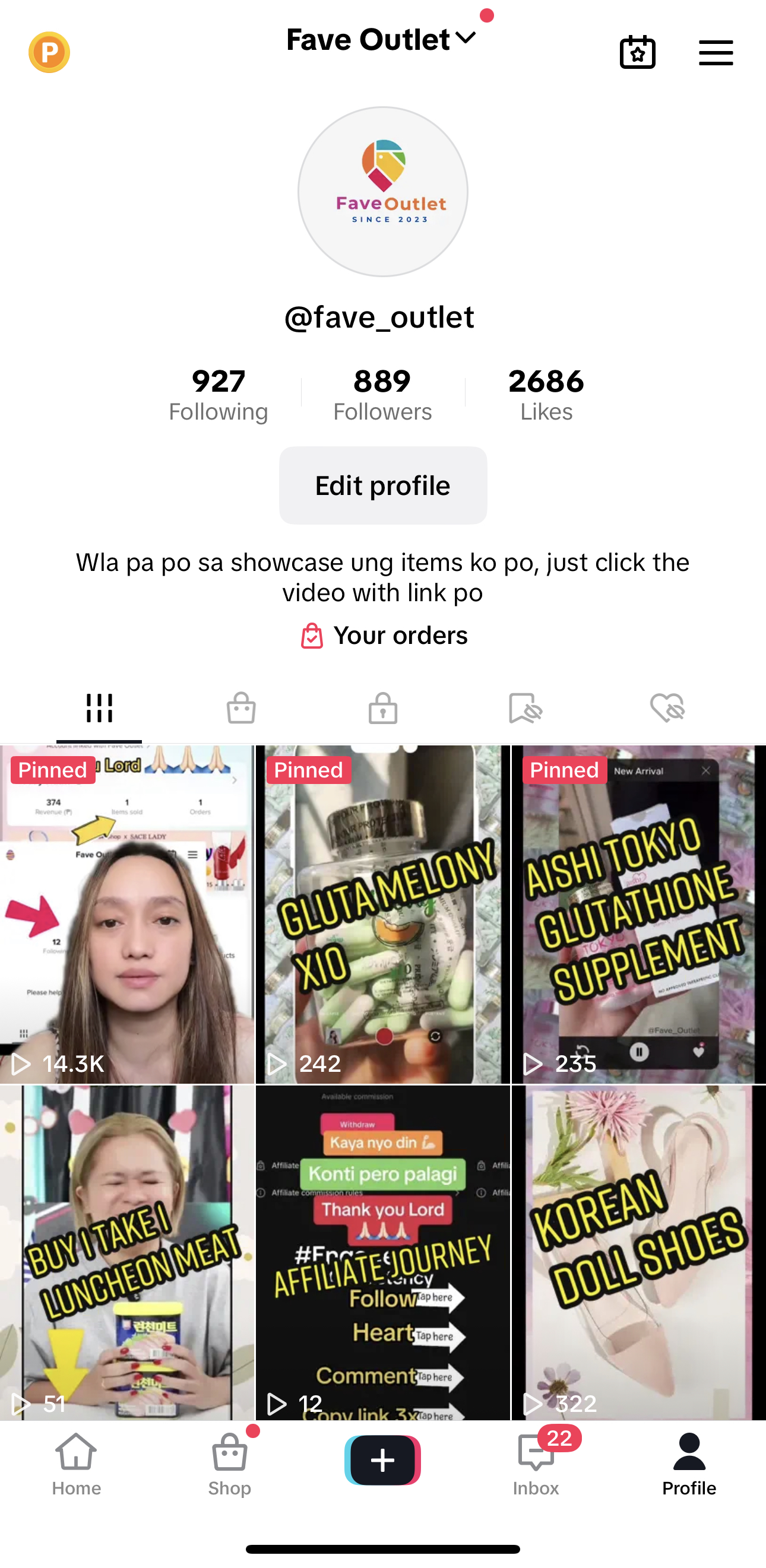The width and height of the screenshot is (766, 1568).
Task: Switch to the hidden liked videos tab
Action: coord(667,708)
